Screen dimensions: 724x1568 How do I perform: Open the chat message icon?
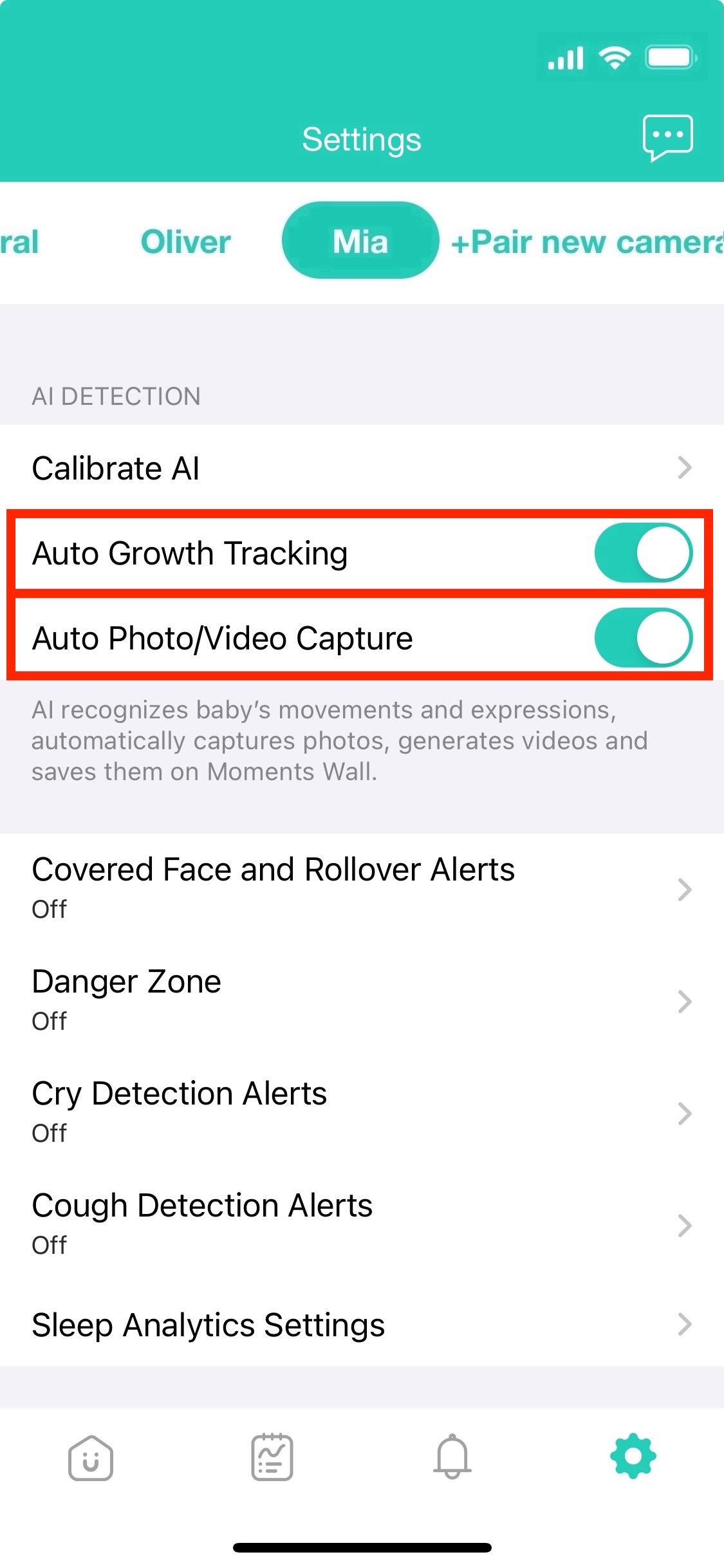click(667, 137)
